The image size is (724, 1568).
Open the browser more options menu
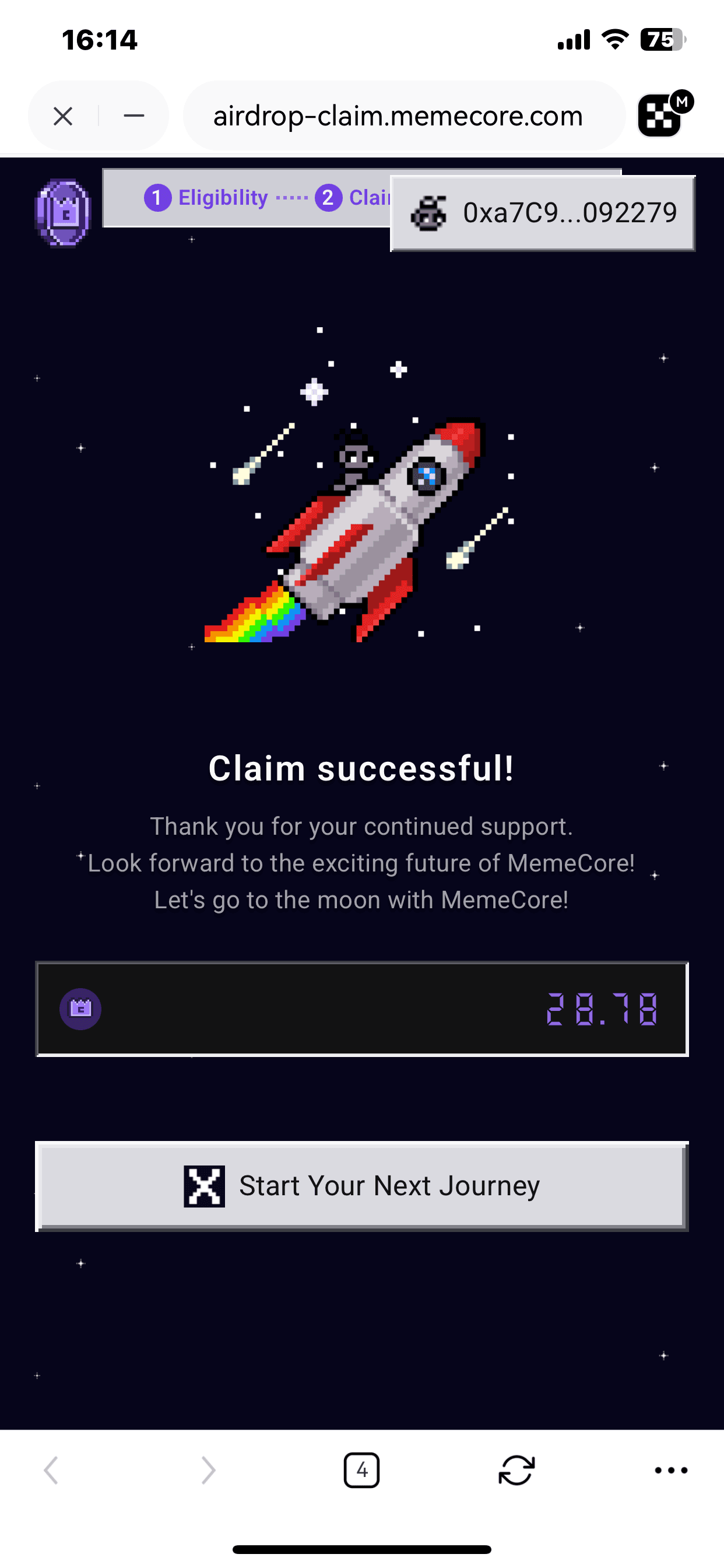(x=671, y=1471)
